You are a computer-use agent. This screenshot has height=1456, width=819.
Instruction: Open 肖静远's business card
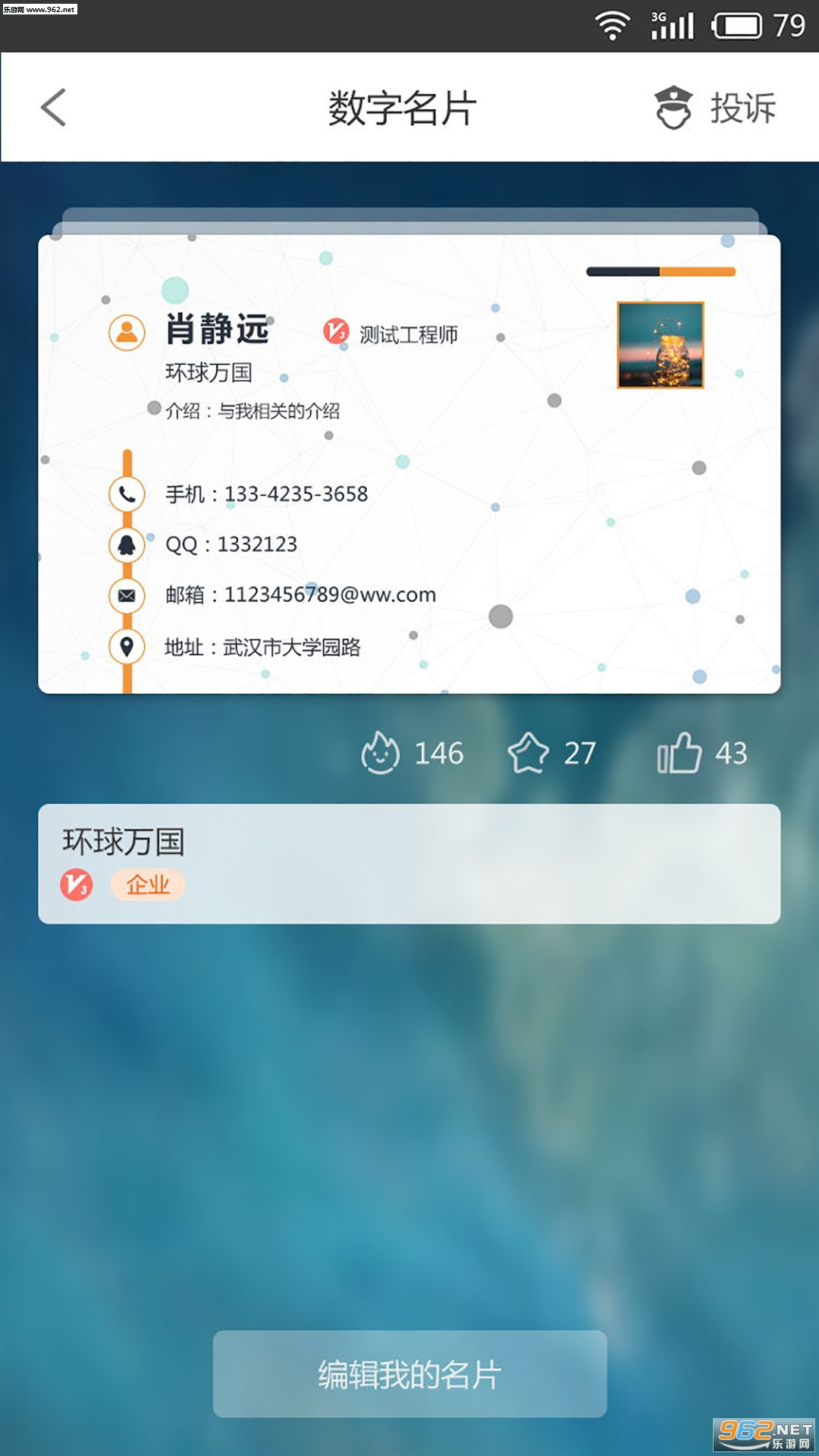pos(409,463)
